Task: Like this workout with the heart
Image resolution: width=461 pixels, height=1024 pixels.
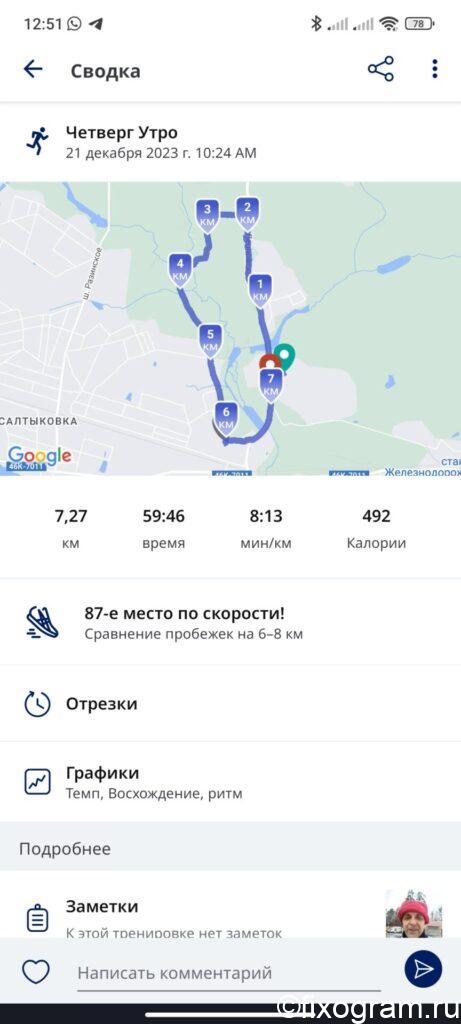Action: 36,971
